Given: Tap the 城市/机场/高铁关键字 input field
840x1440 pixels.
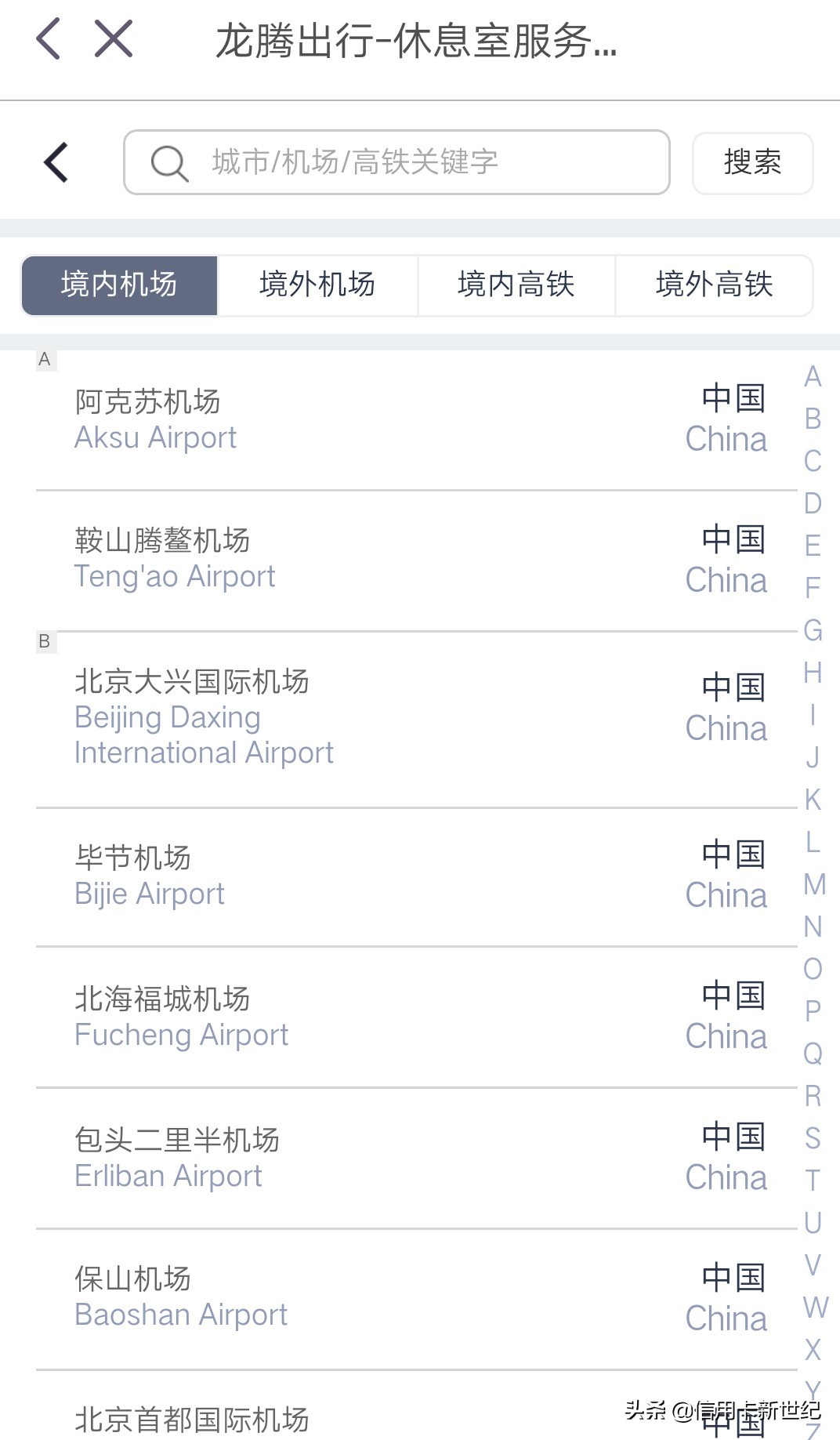Looking at the screenshot, I should tap(392, 162).
